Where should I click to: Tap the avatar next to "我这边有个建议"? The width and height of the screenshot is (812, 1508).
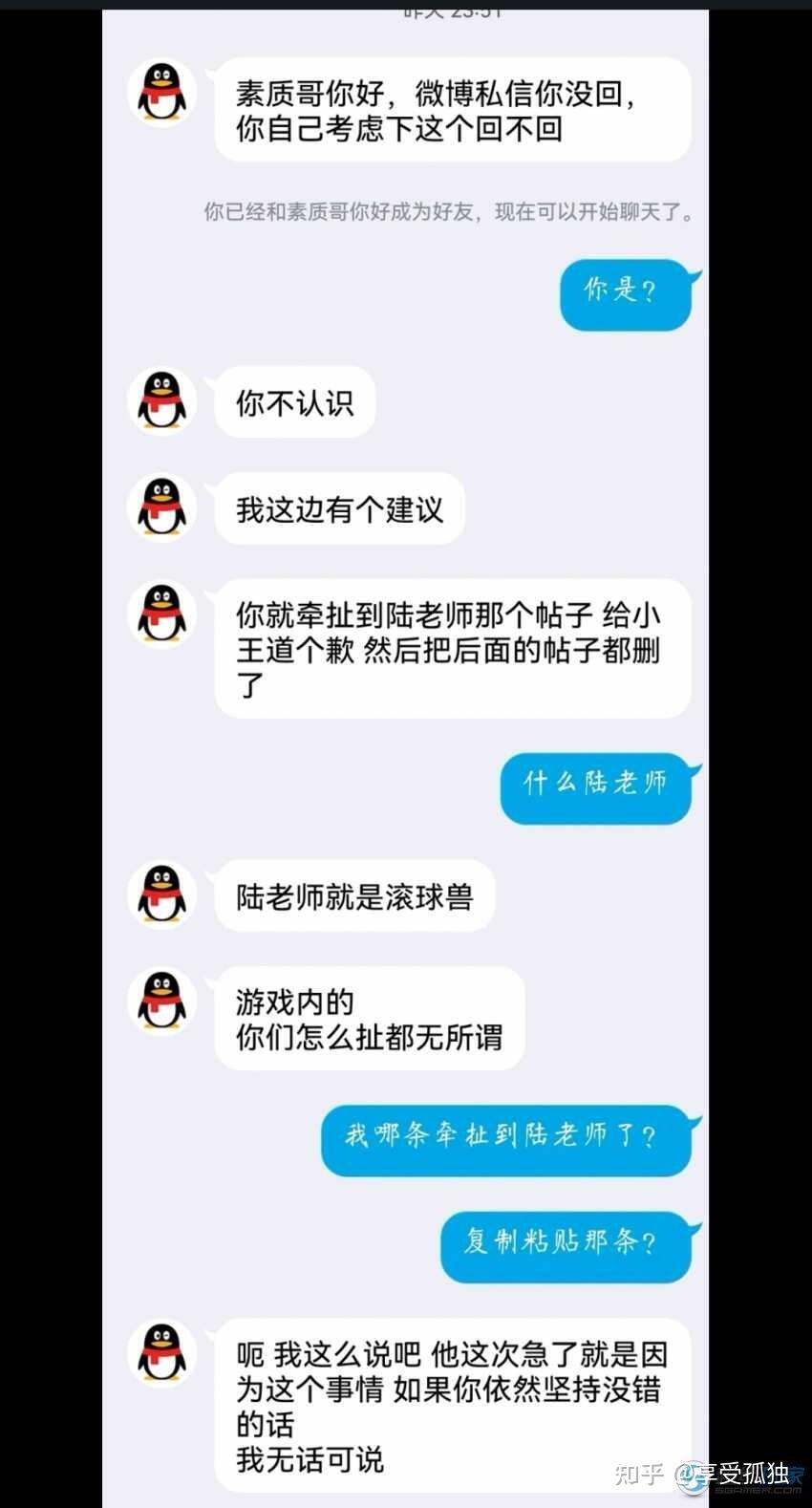[x=161, y=506]
